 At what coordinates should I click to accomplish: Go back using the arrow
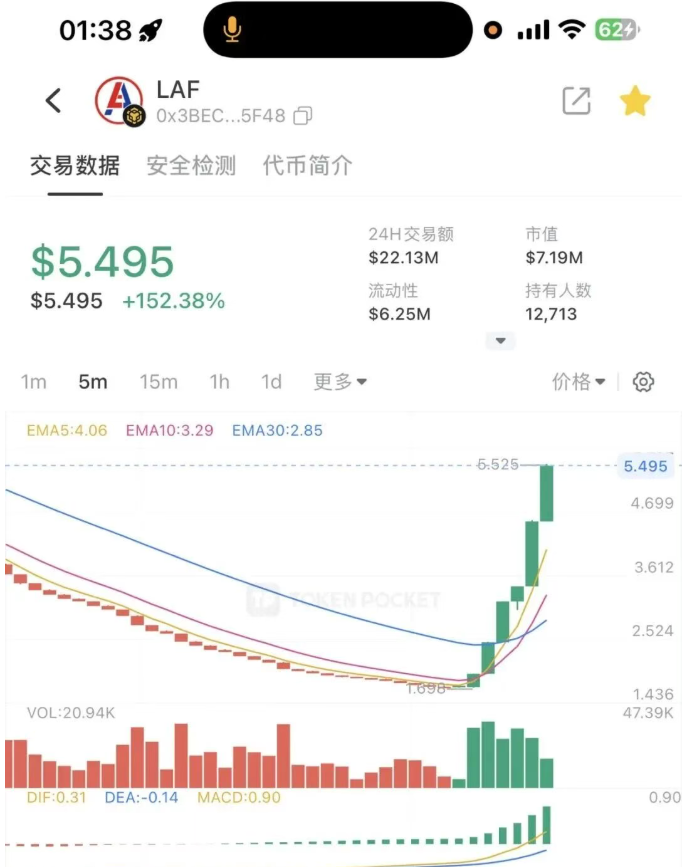54,100
